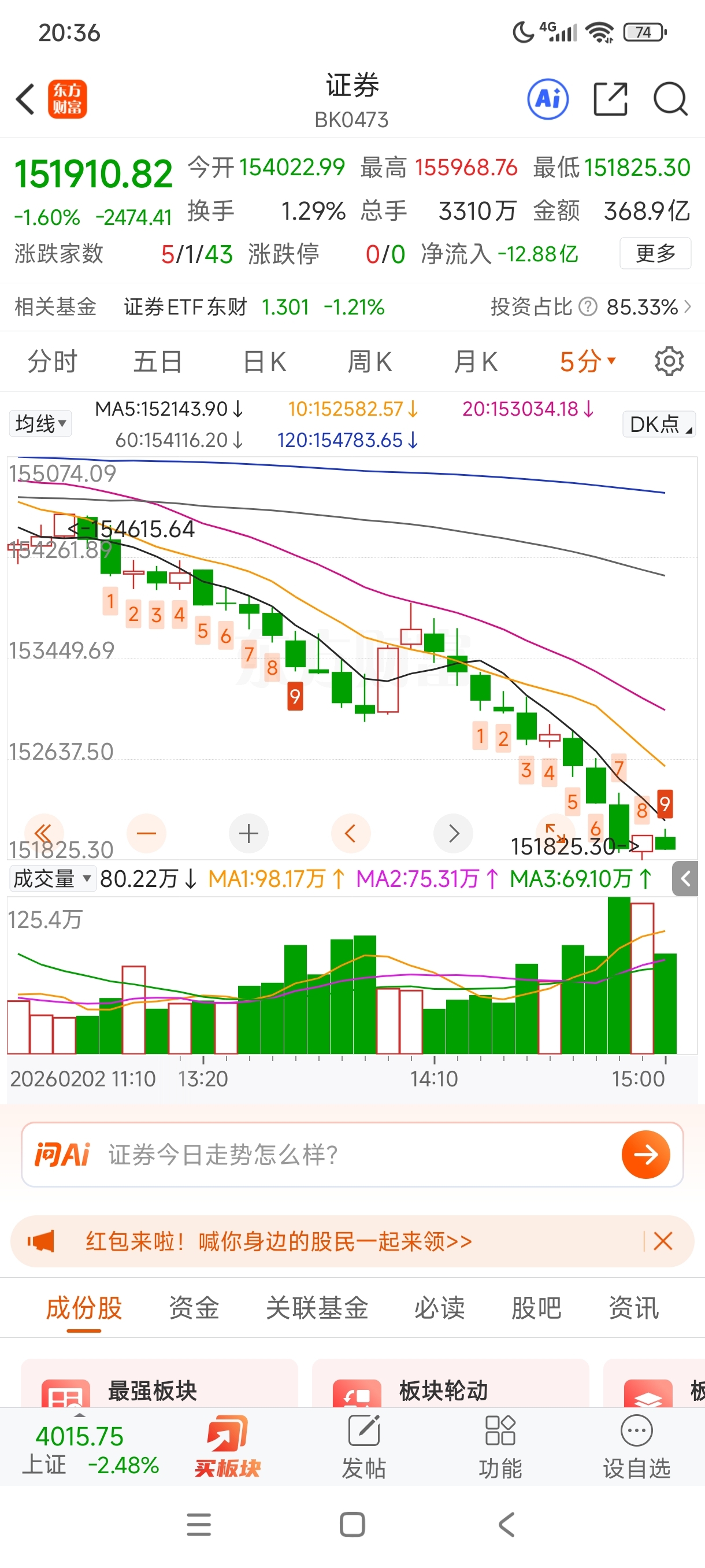Image resolution: width=705 pixels, height=1568 pixels.
Task: Switch to the 分时 chart tab
Action: 53,361
